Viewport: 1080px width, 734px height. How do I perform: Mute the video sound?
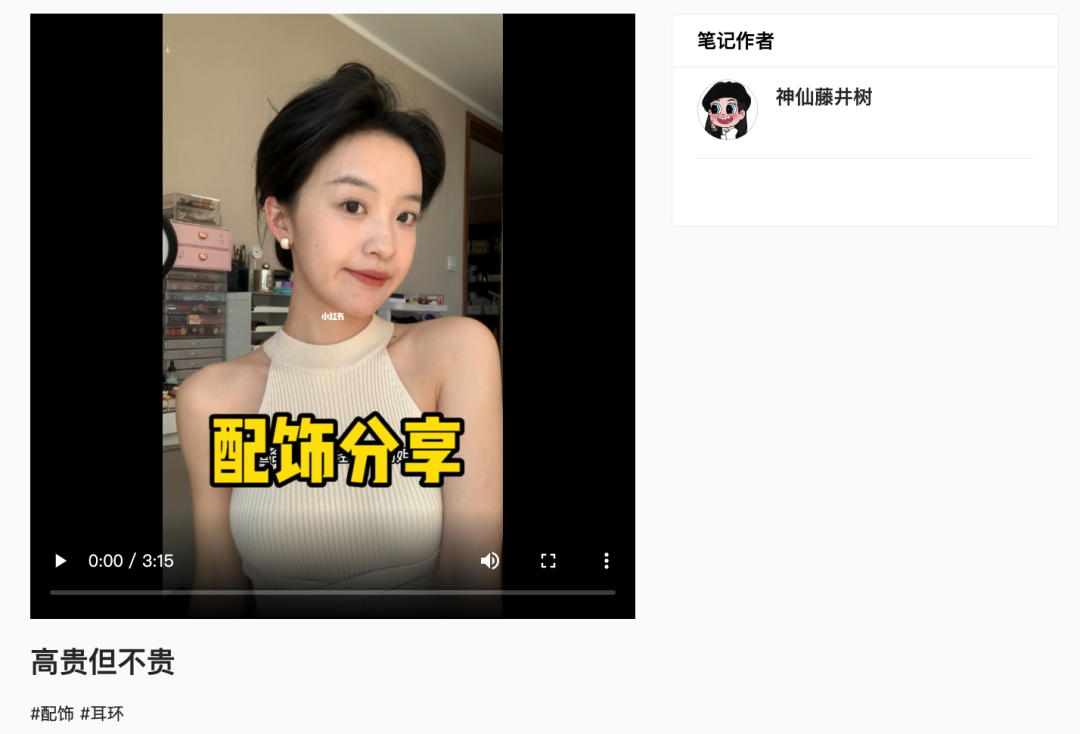pos(490,561)
